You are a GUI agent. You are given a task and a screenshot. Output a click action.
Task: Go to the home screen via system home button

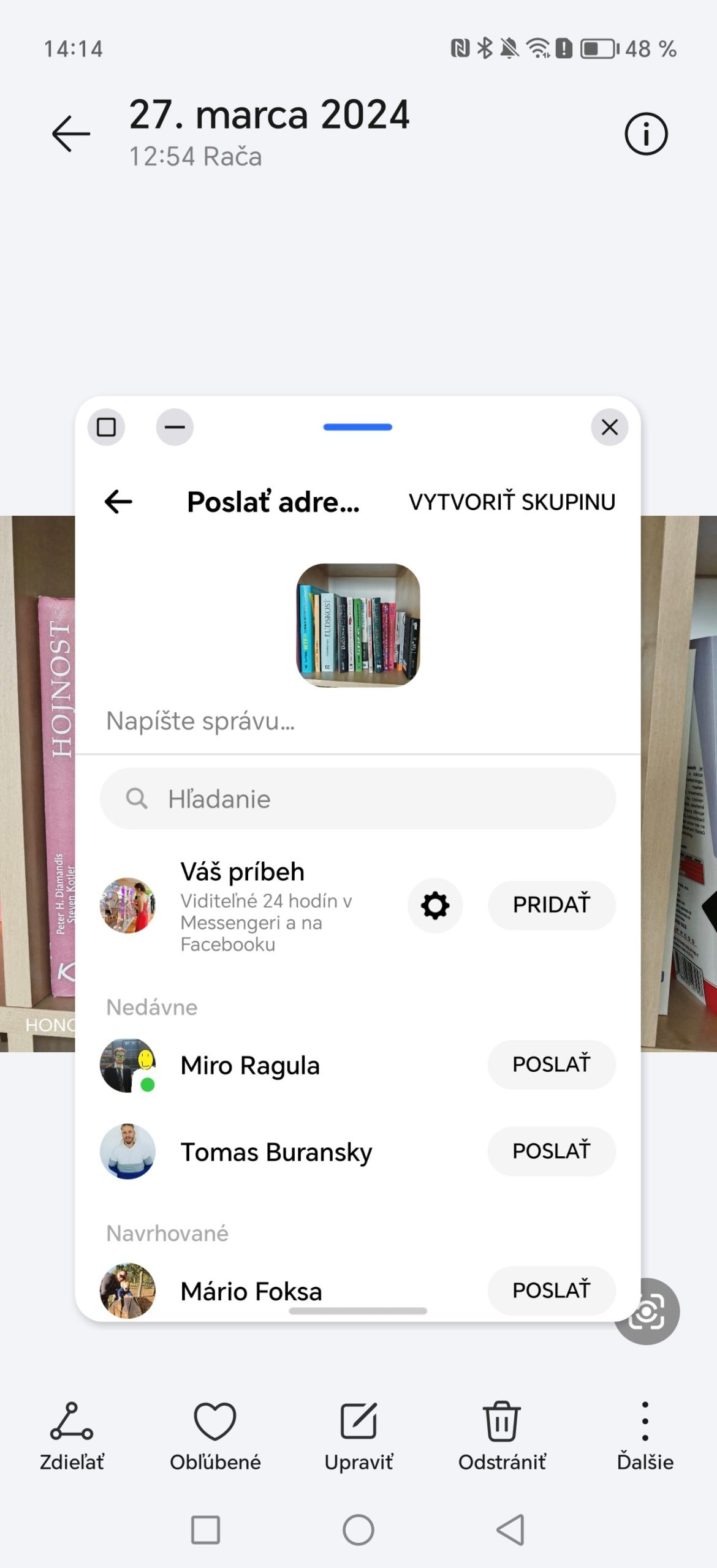coord(358,1530)
